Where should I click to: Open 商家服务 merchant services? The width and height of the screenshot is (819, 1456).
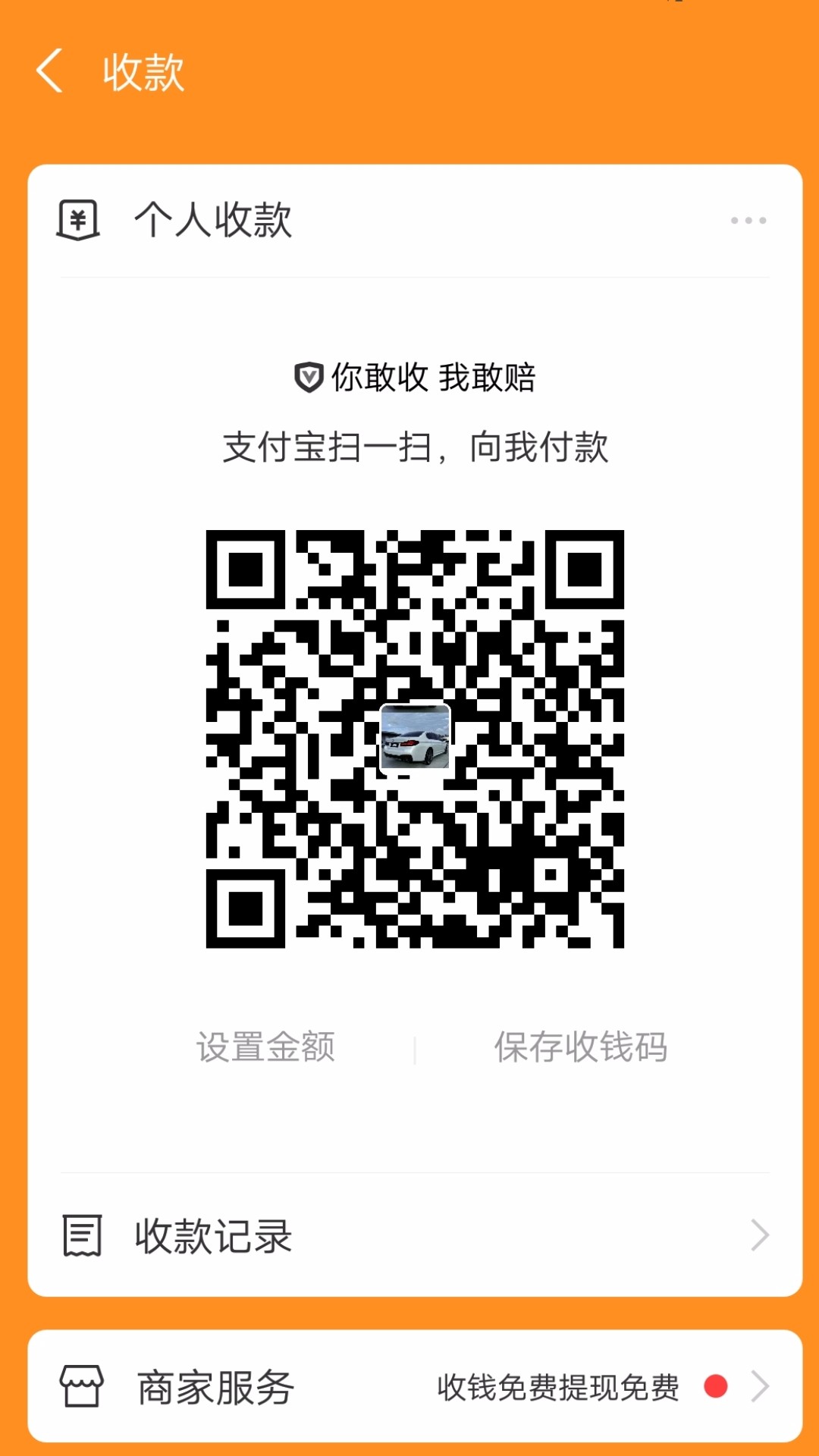414,1387
